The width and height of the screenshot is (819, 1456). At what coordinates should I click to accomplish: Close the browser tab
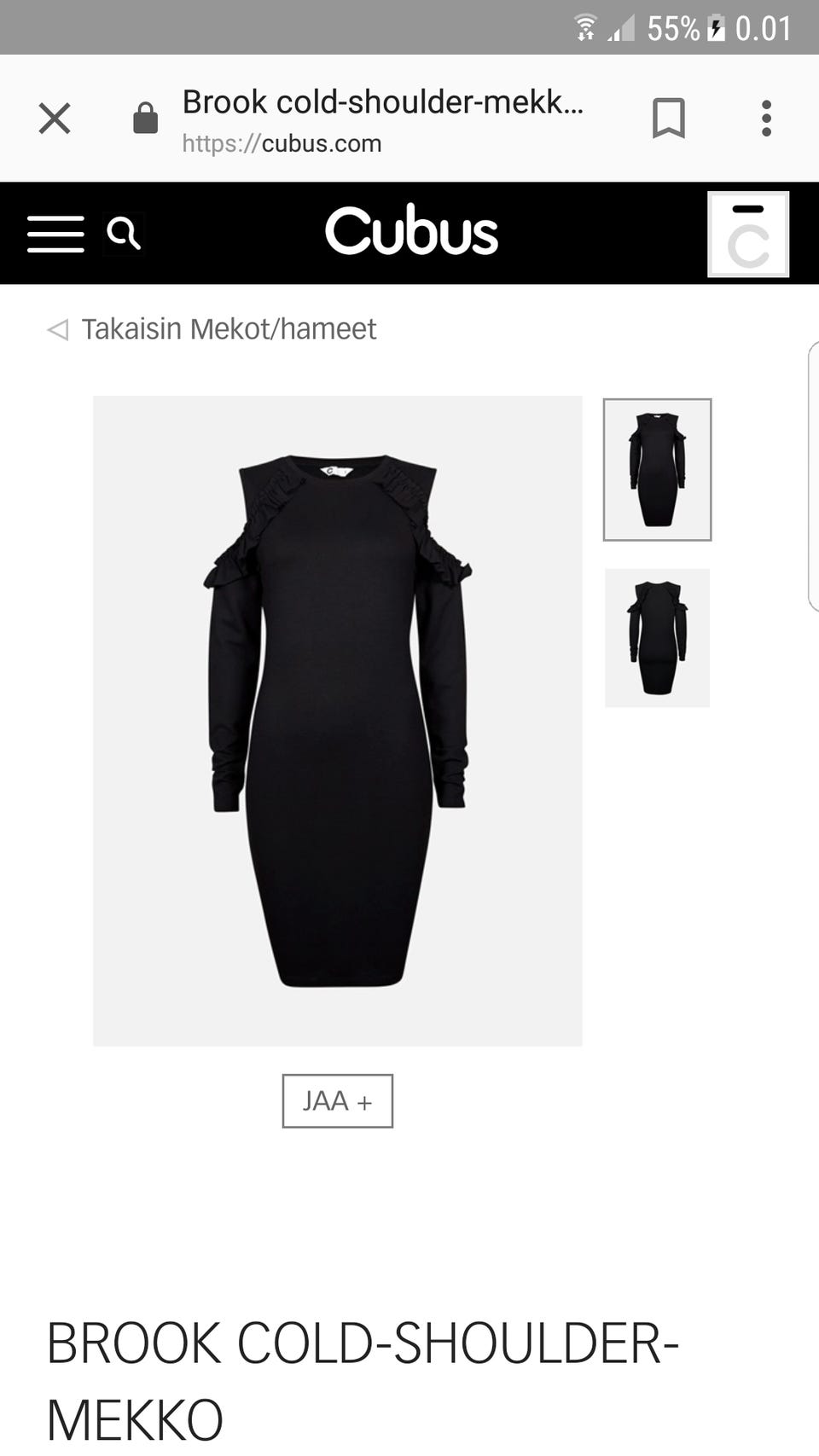55,119
